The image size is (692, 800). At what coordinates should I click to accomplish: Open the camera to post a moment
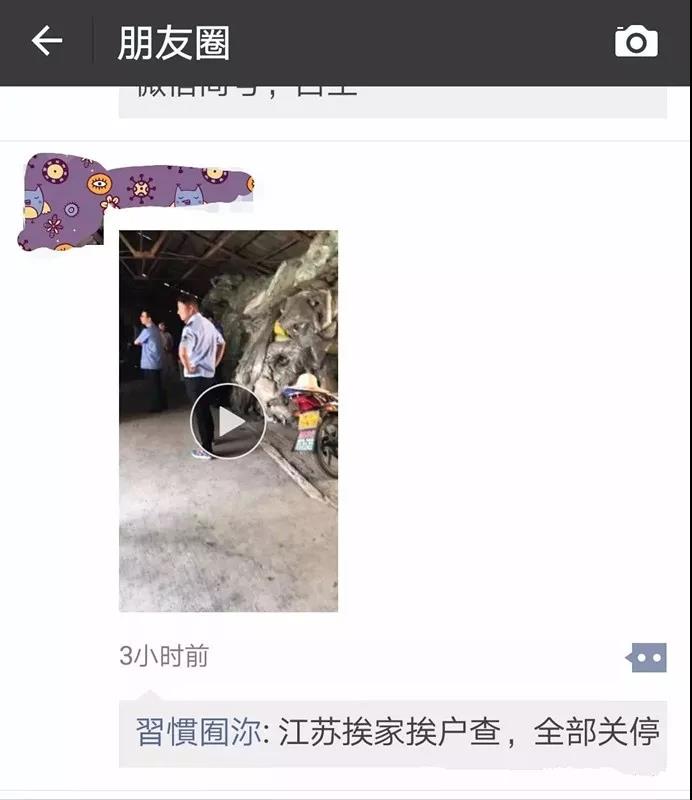[x=636, y=42]
